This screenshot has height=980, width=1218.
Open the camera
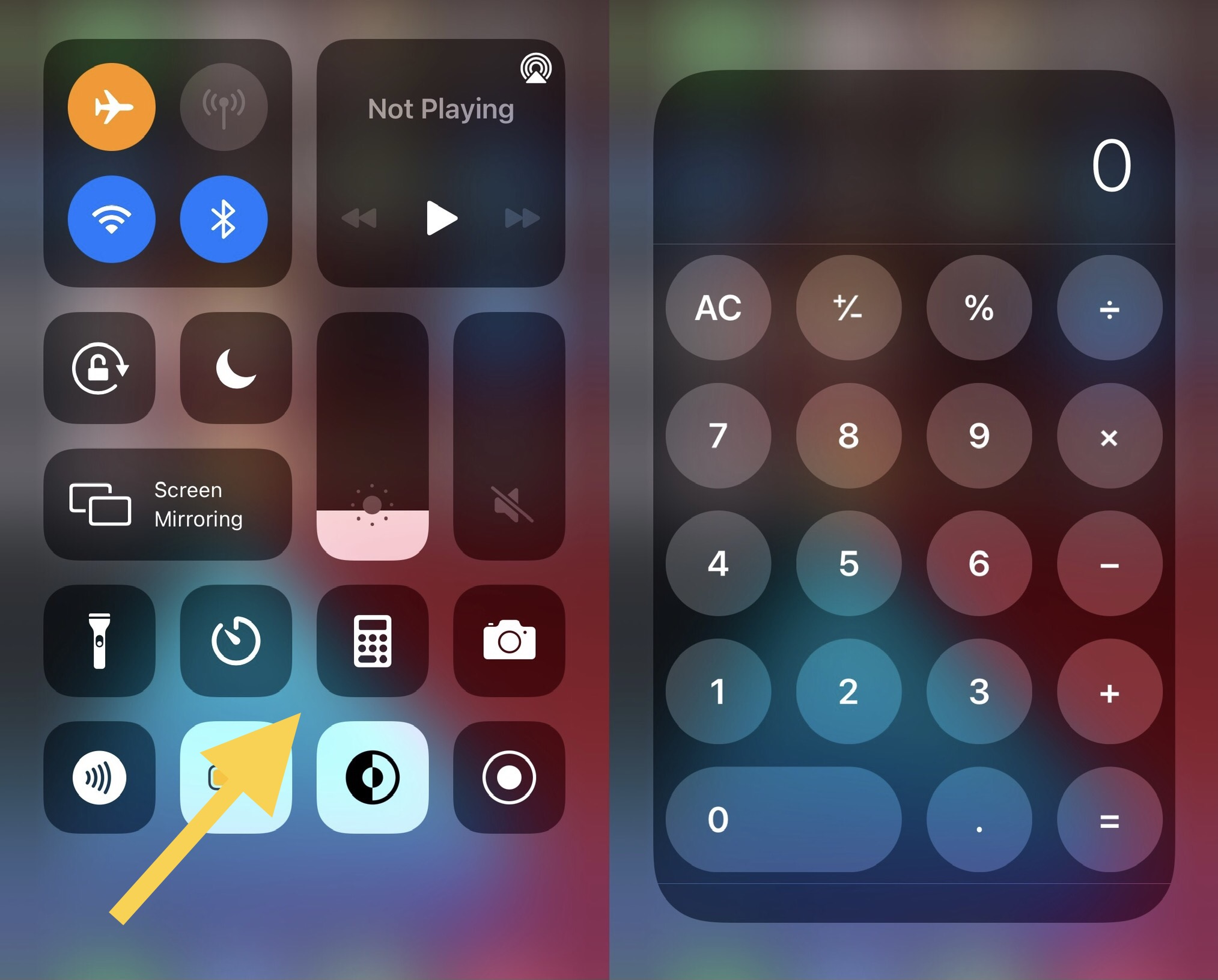pyautogui.click(x=509, y=641)
